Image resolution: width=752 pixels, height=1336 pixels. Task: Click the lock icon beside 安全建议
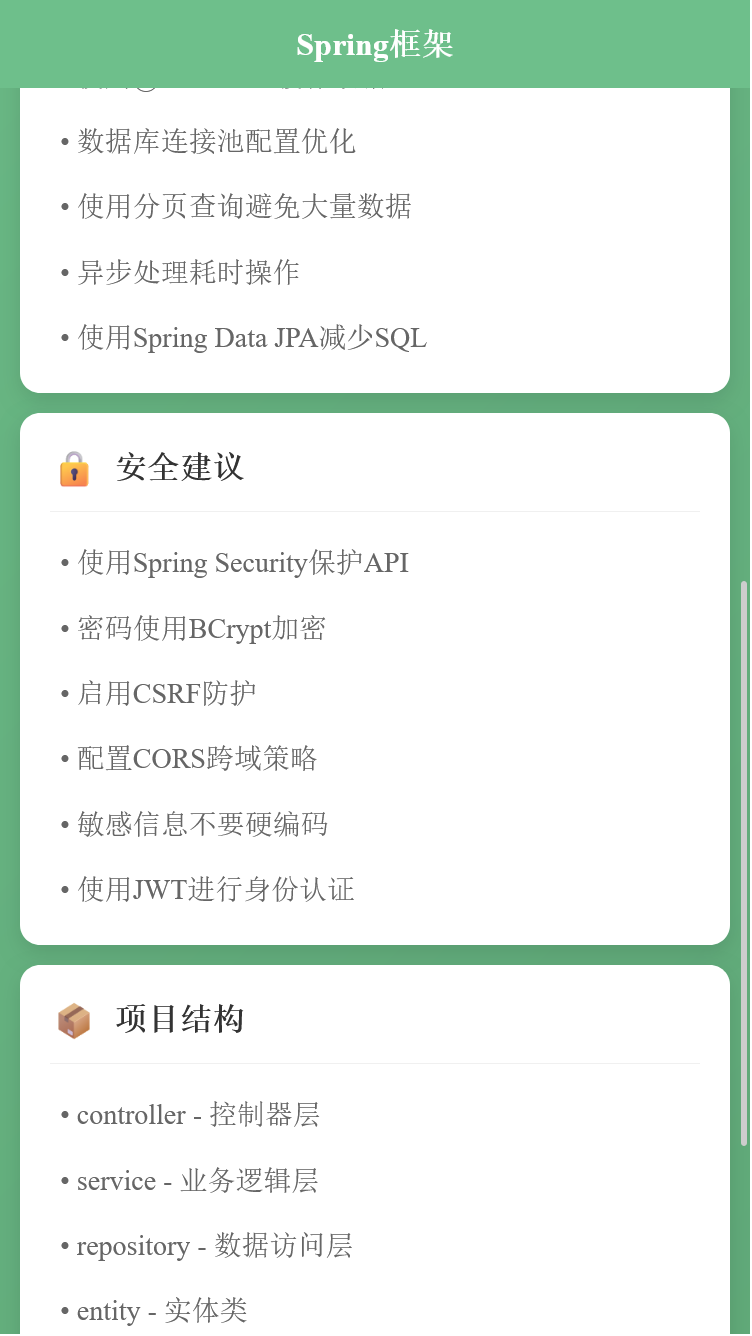click(74, 467)
